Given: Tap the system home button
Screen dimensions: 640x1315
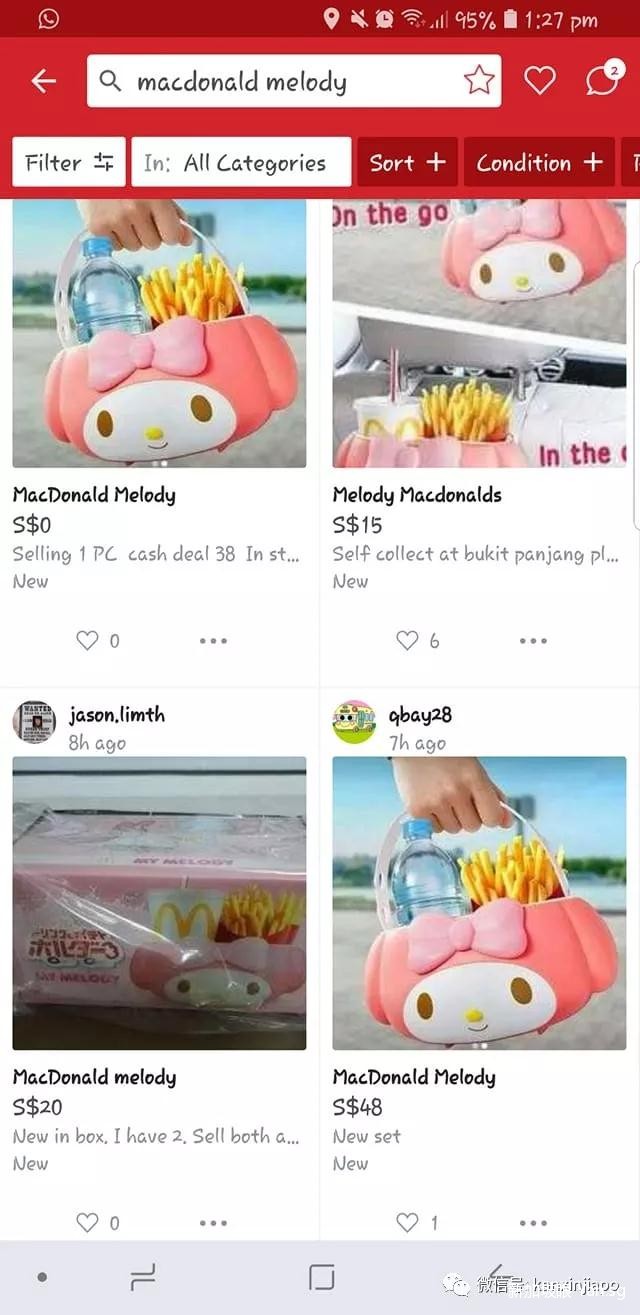Looking at the screenshot, I should pyautogui.click(x=321, y=1277).
